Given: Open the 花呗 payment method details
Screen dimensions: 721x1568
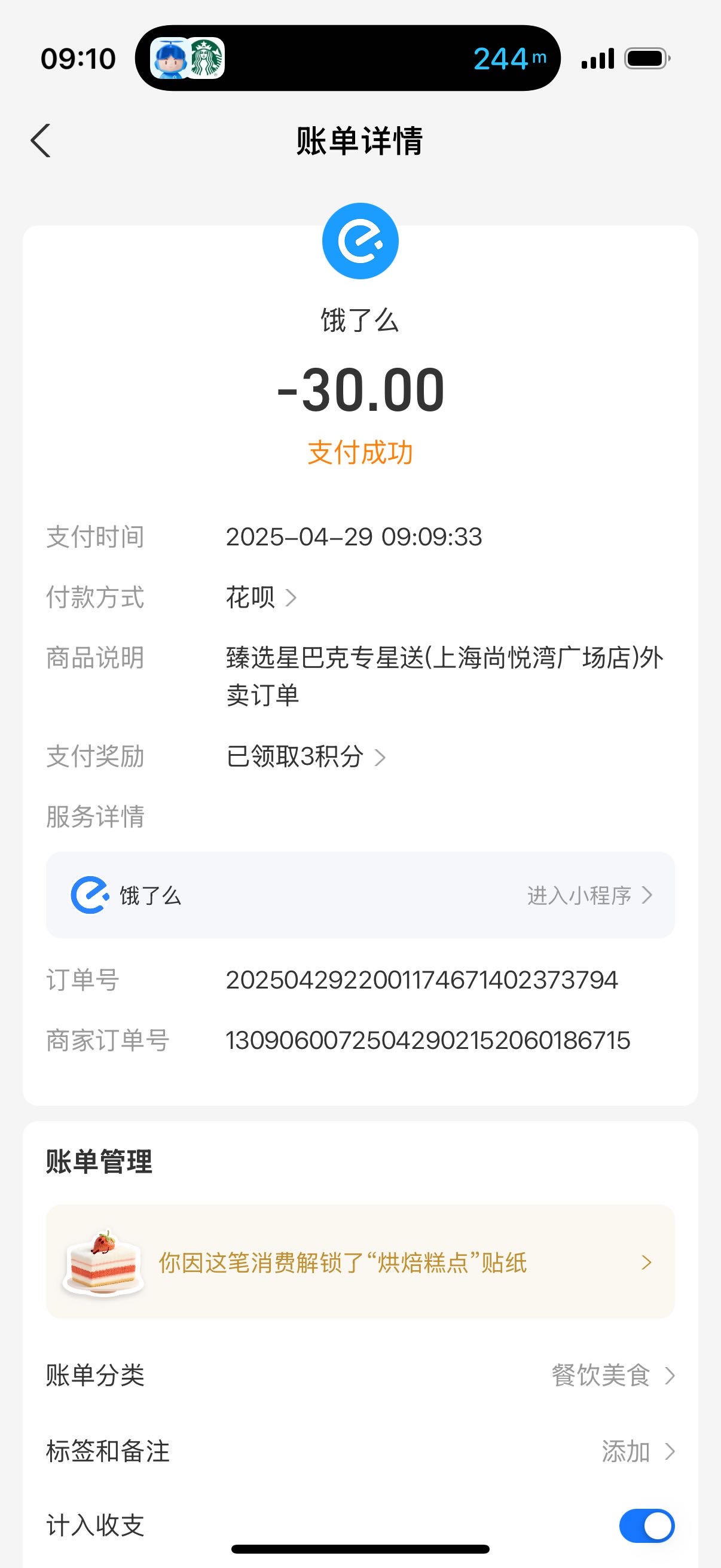Looking at the screenshot, I should 261,597.
